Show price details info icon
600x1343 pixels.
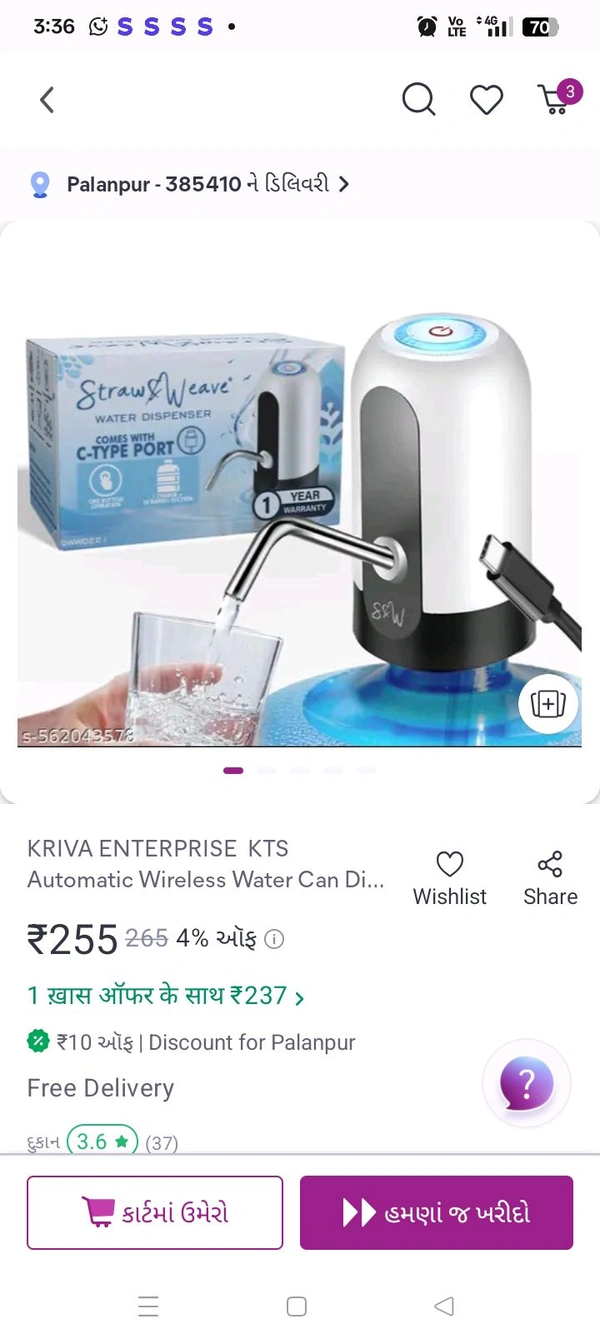pyautogui.click(x=274, y=939)
